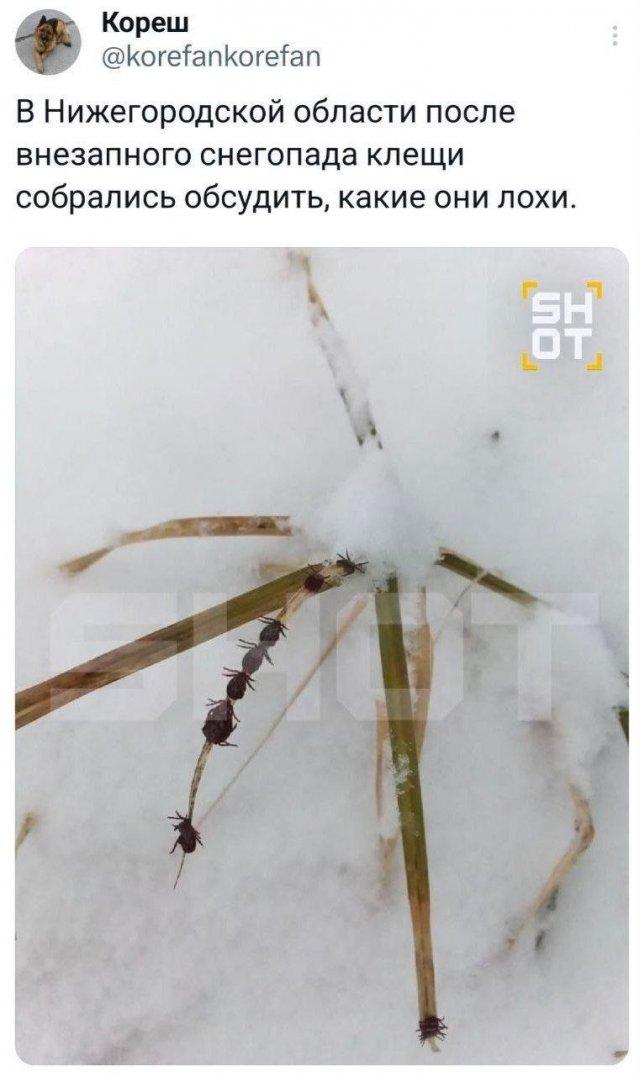Open the attached snow photo full screen

[320, 655]
